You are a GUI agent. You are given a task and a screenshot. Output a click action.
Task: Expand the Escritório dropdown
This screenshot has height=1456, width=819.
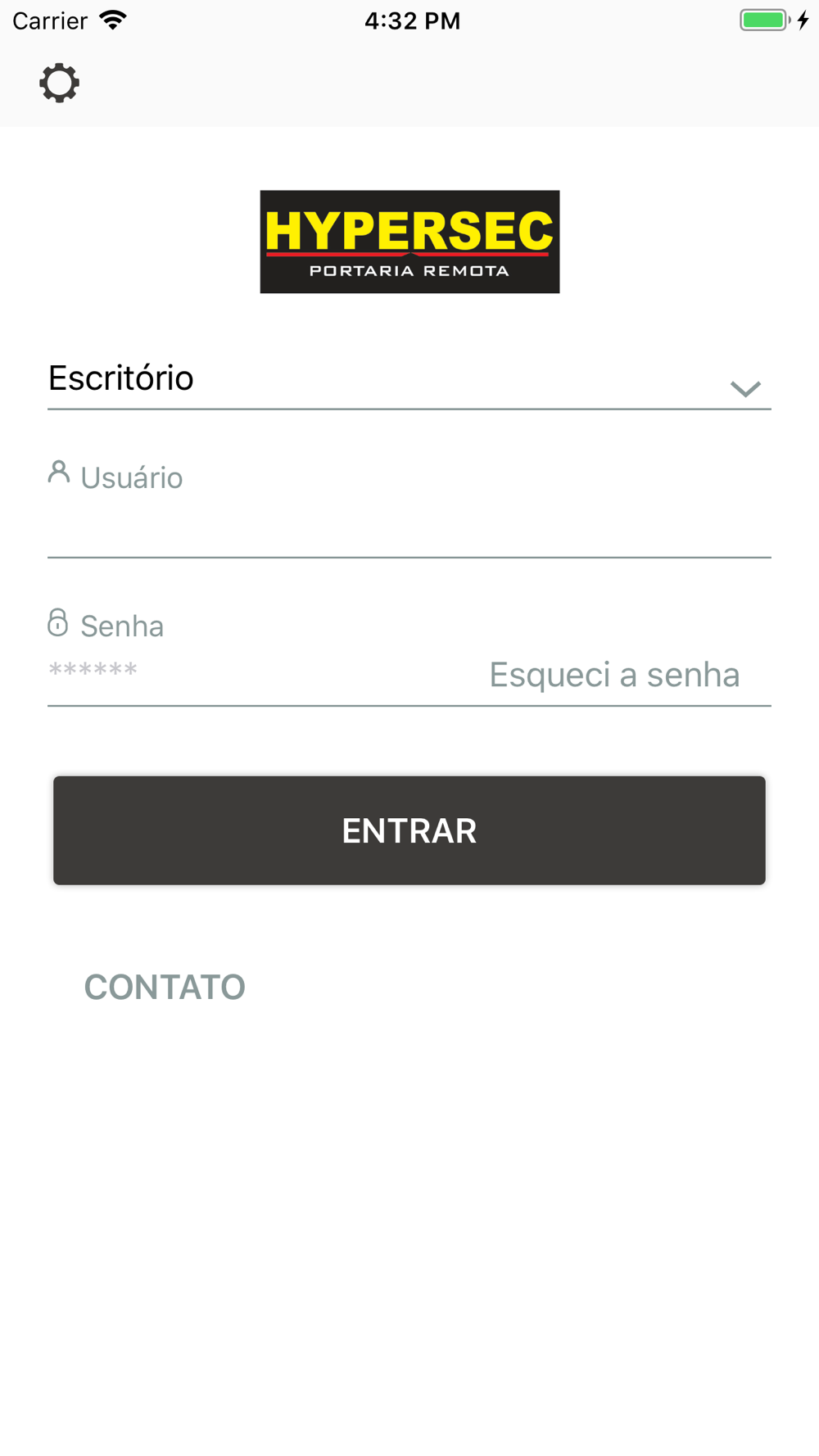pos(409,380)
